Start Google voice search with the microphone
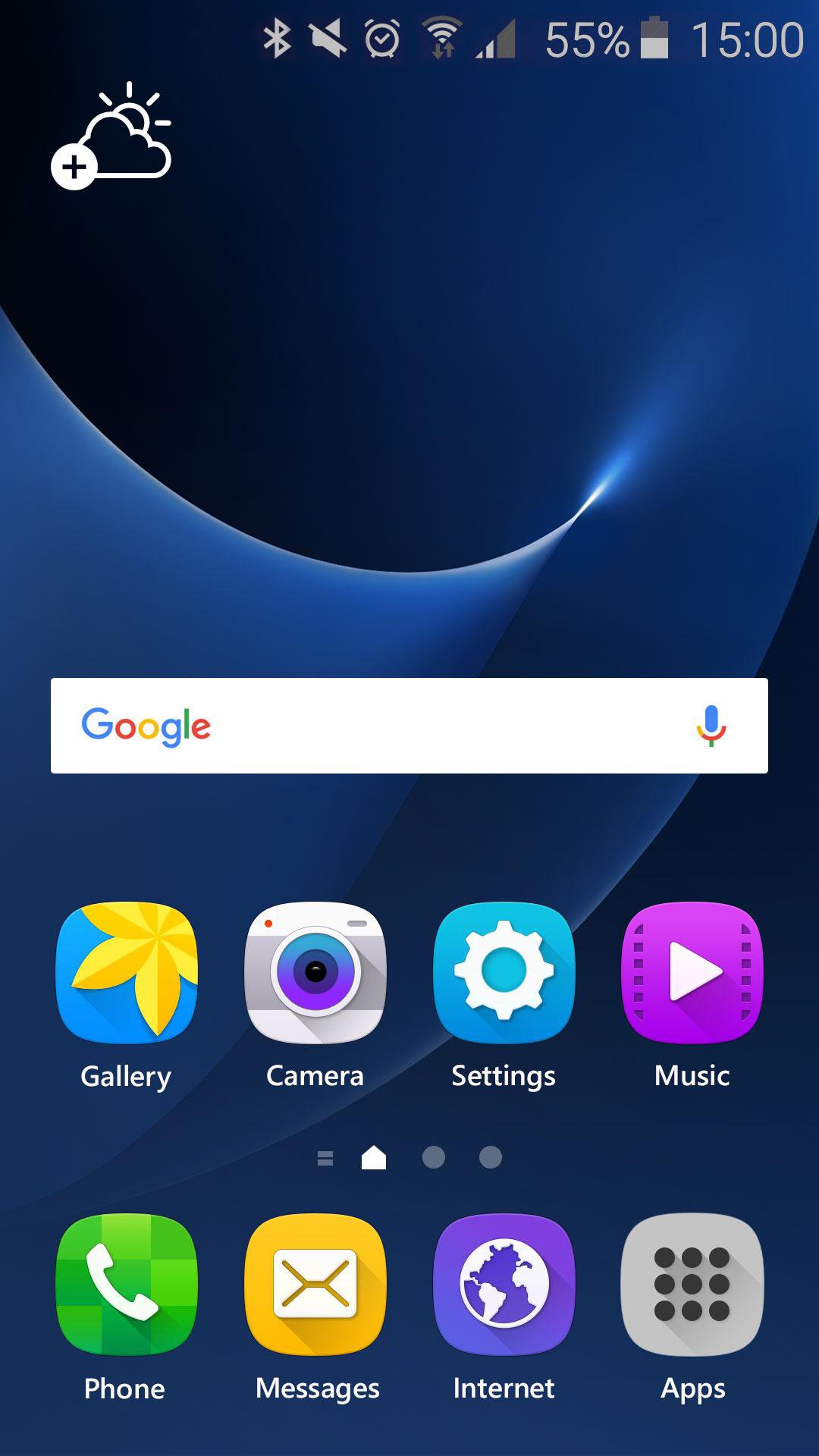 [x=711, y=726]
